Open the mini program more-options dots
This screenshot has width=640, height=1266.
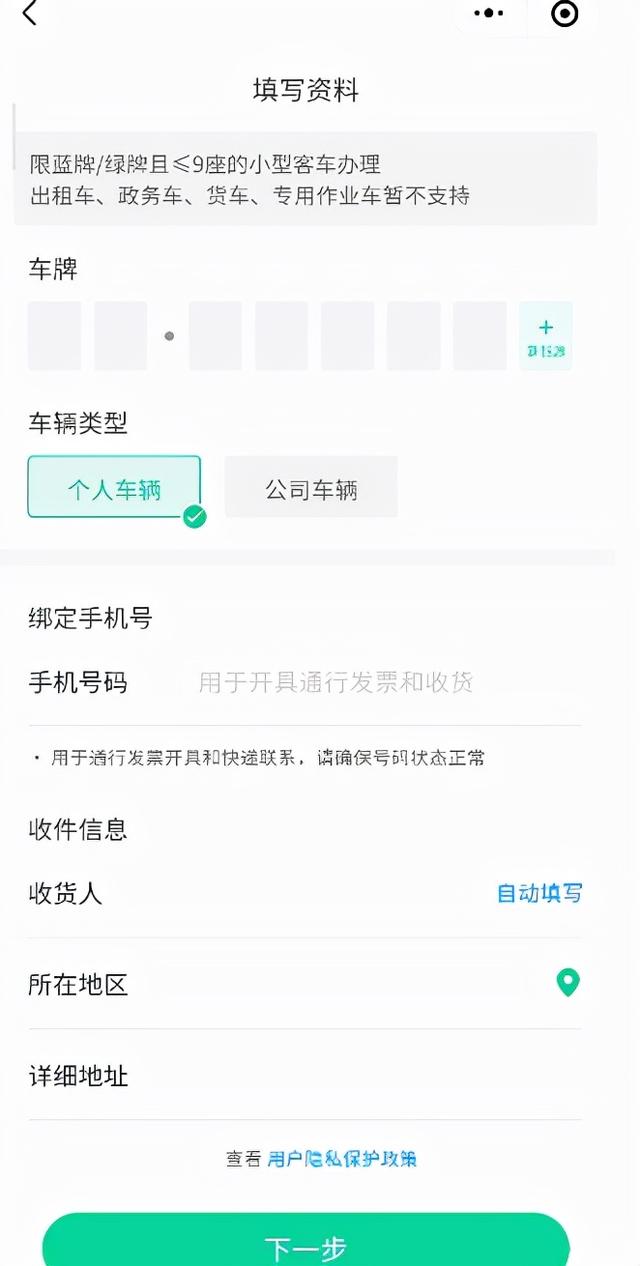(488, 13)
